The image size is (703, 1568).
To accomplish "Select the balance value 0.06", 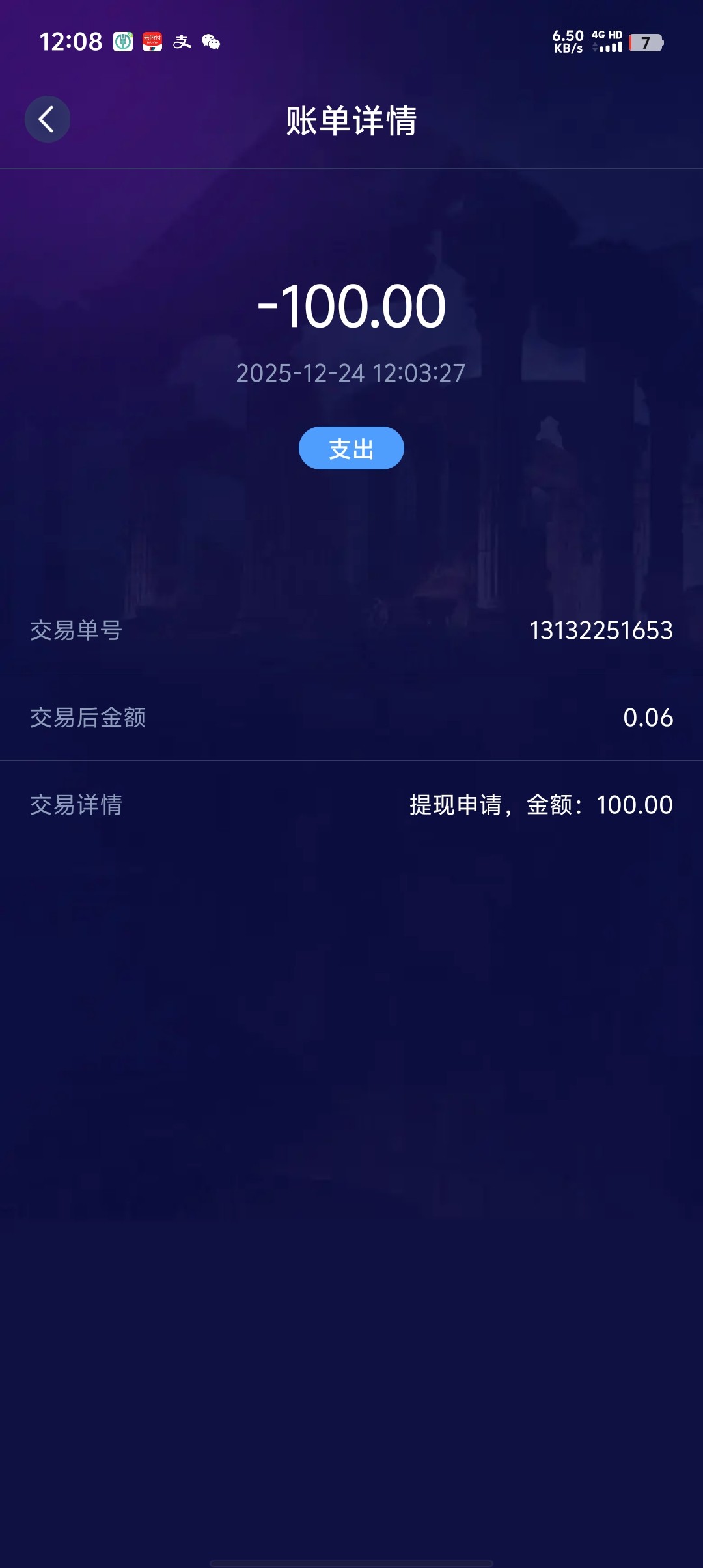I will (x=648, y=718).
